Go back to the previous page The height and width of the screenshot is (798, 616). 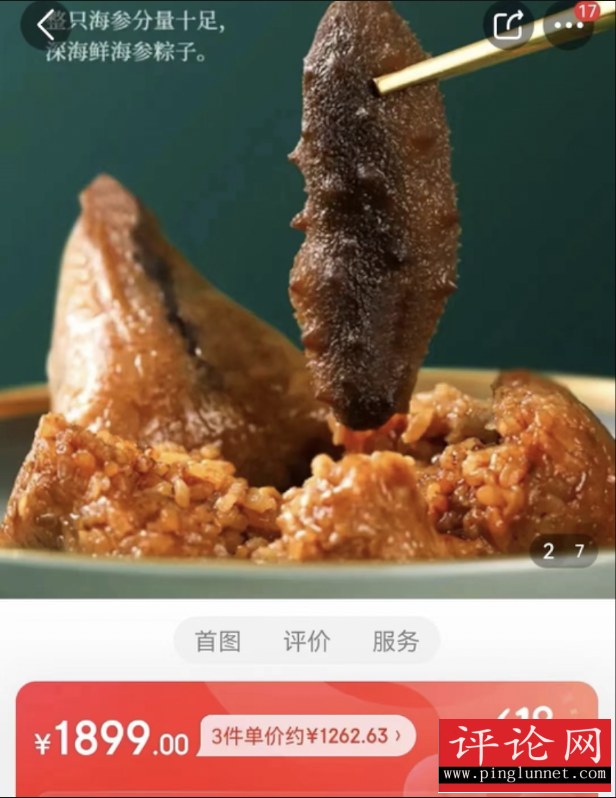46,26
